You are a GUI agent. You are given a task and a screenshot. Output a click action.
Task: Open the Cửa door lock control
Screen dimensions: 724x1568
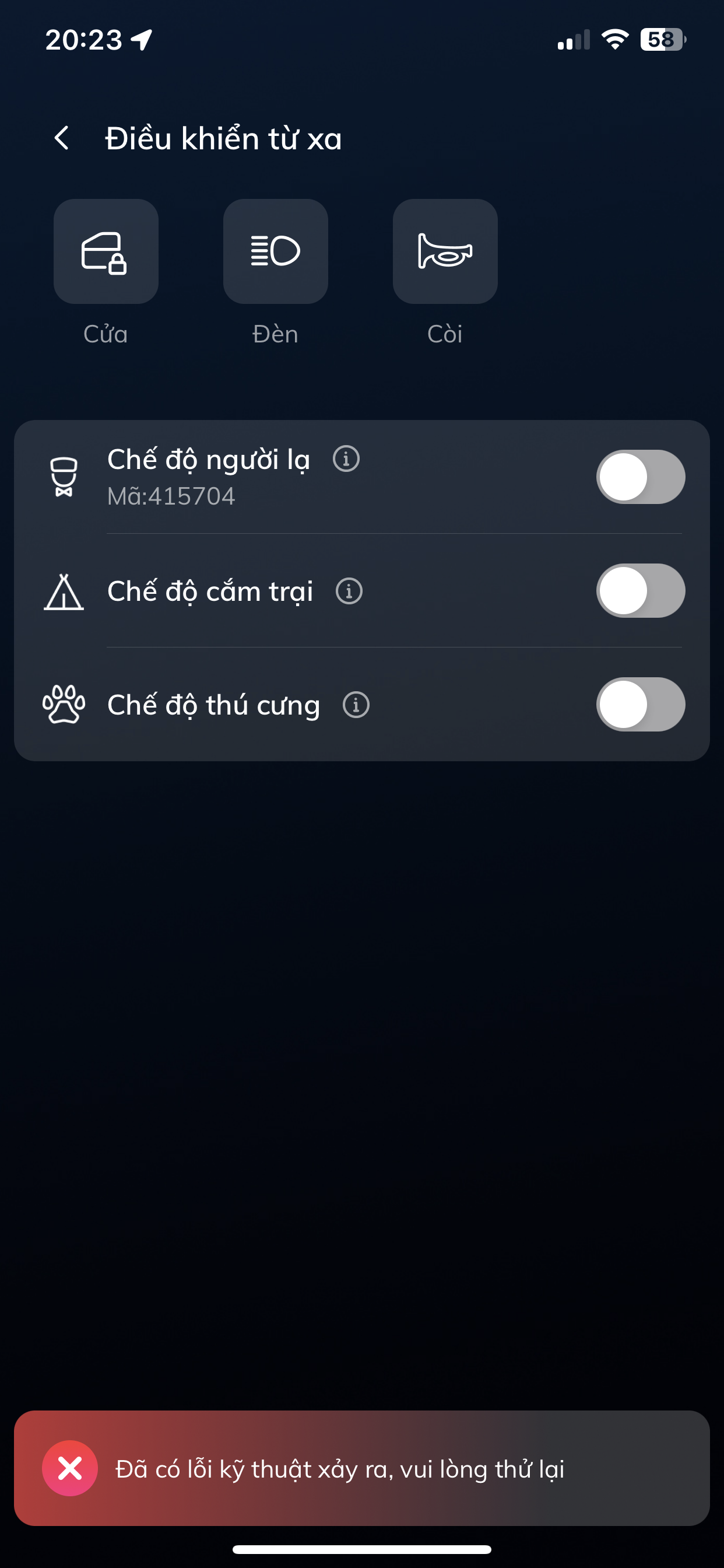pos(106,251)
